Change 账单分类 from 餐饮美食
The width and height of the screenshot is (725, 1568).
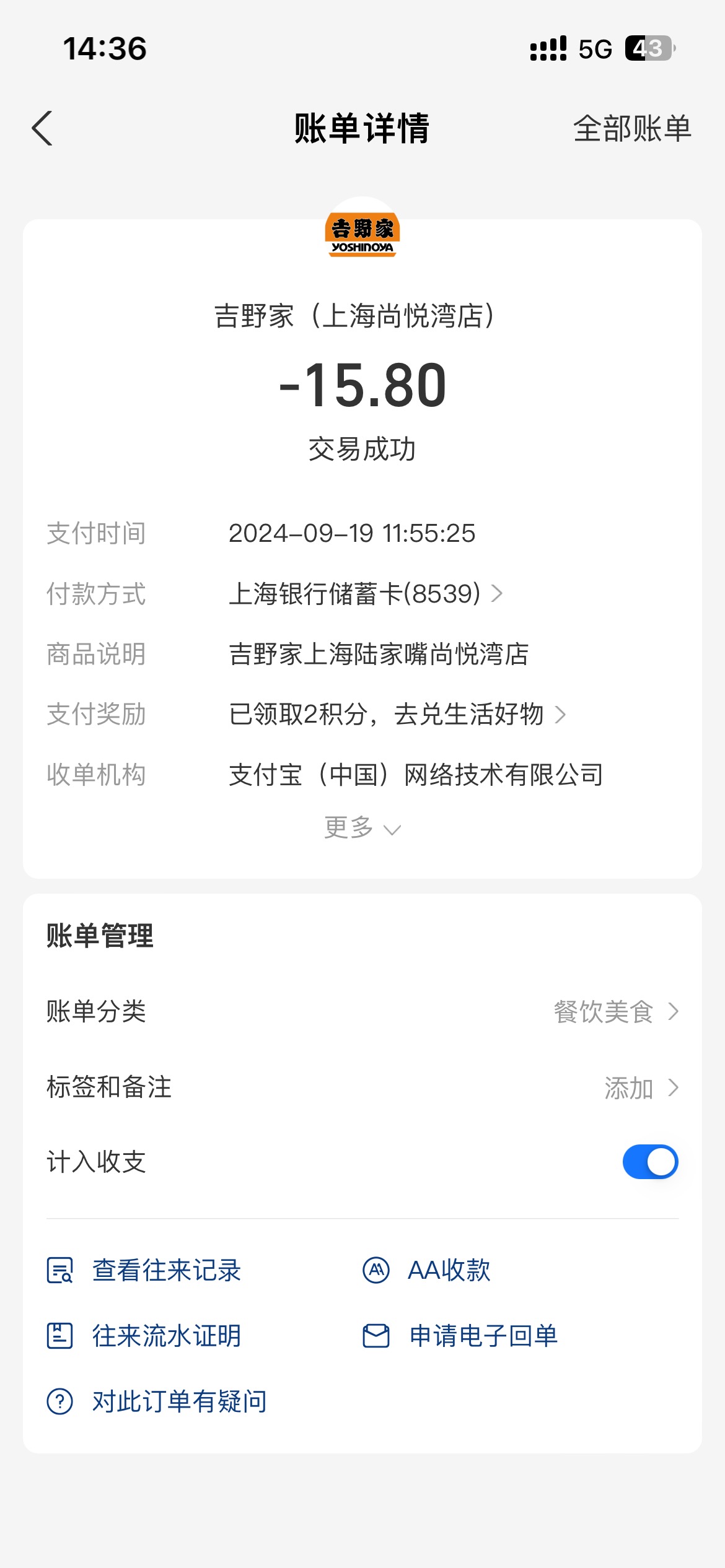(362, 1011)
